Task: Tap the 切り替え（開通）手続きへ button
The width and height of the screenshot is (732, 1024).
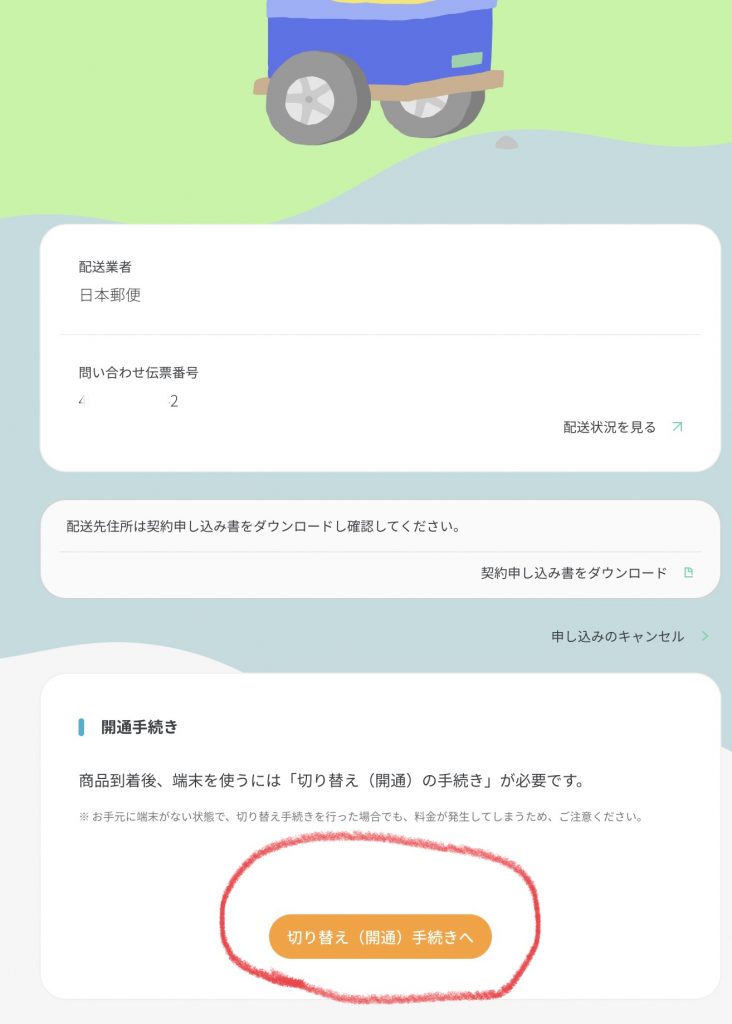Action: point(380,937)
